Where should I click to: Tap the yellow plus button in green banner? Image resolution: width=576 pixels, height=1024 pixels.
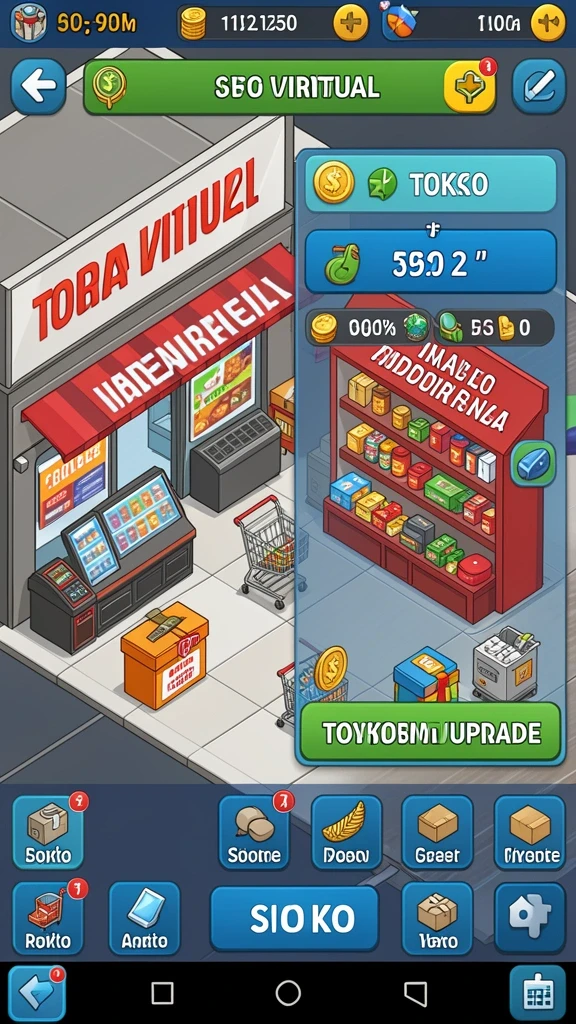(469, 87)
